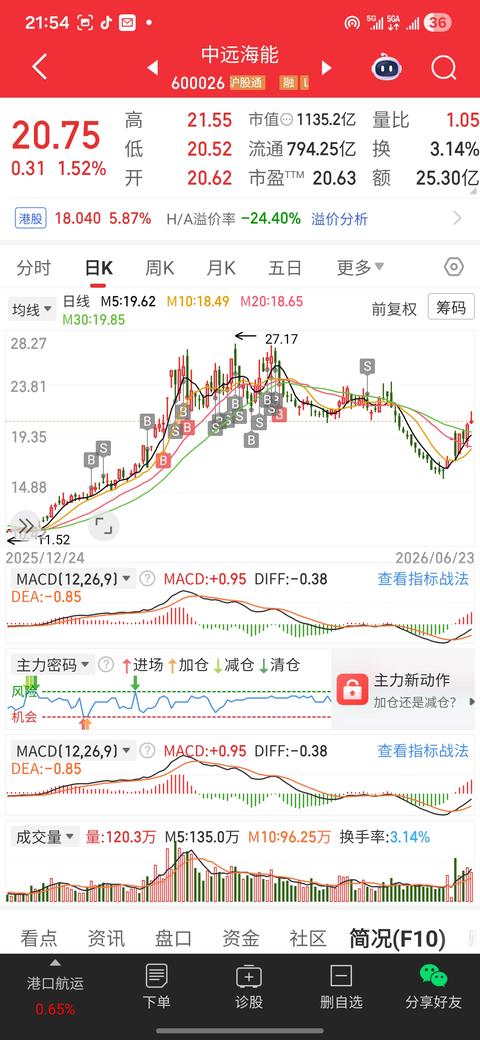Select the 周K tab
This screenshot has height=1040, width=480.
pyautogui.click(x=159, y=268)
